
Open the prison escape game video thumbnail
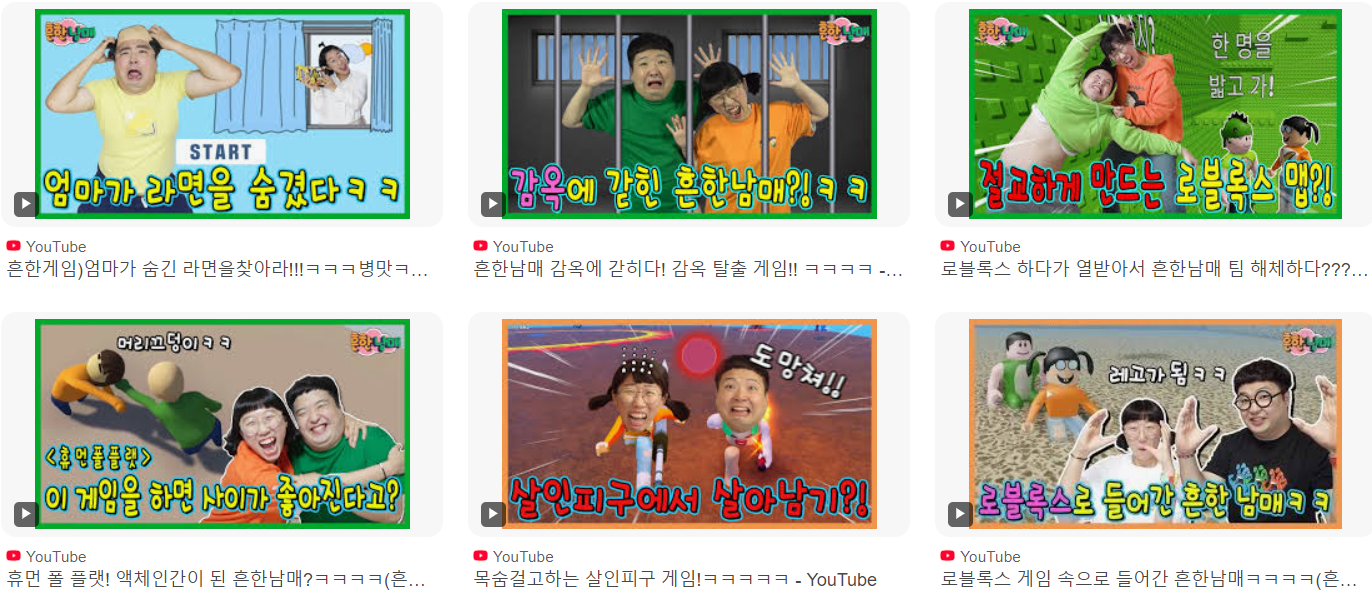(x=689, y=114)
